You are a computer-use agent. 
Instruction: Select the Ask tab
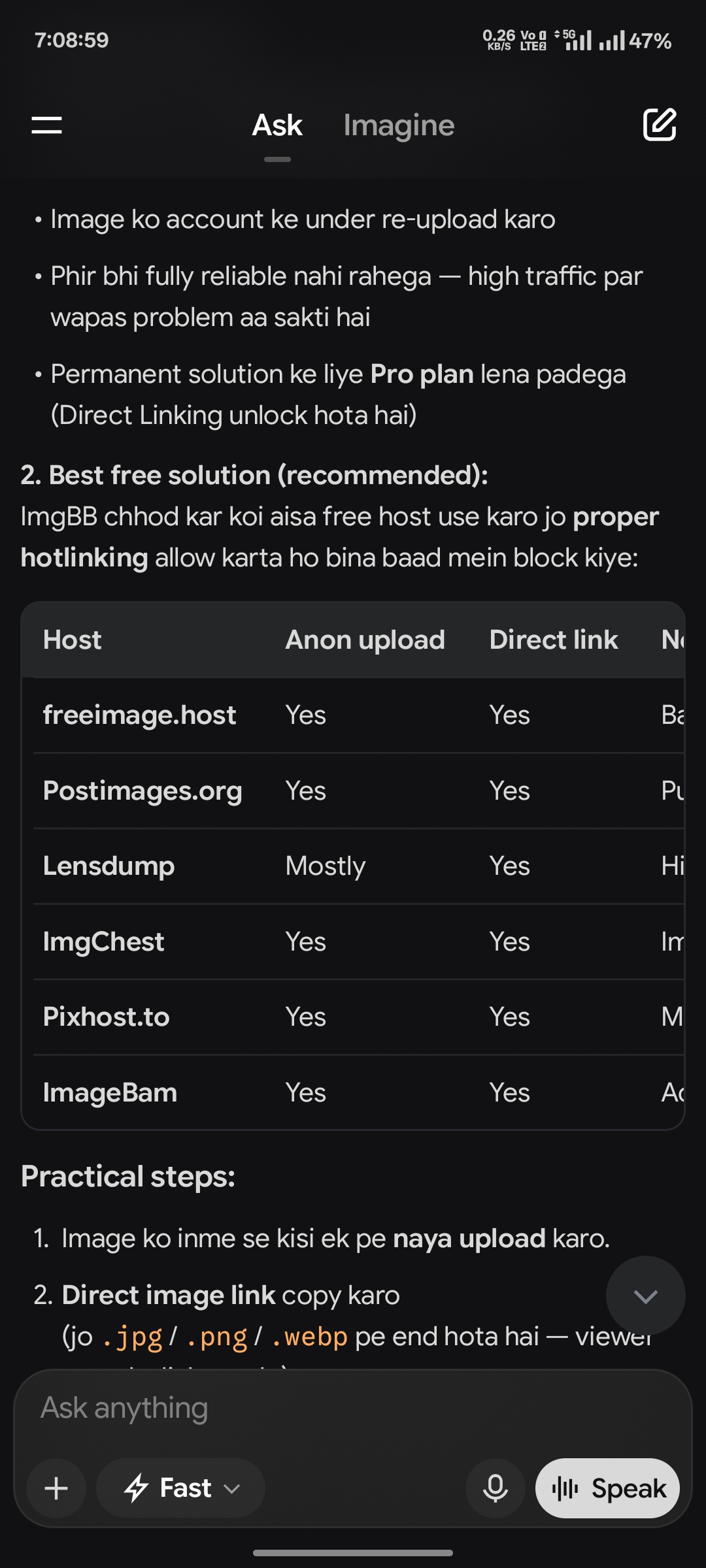(277, 125)
